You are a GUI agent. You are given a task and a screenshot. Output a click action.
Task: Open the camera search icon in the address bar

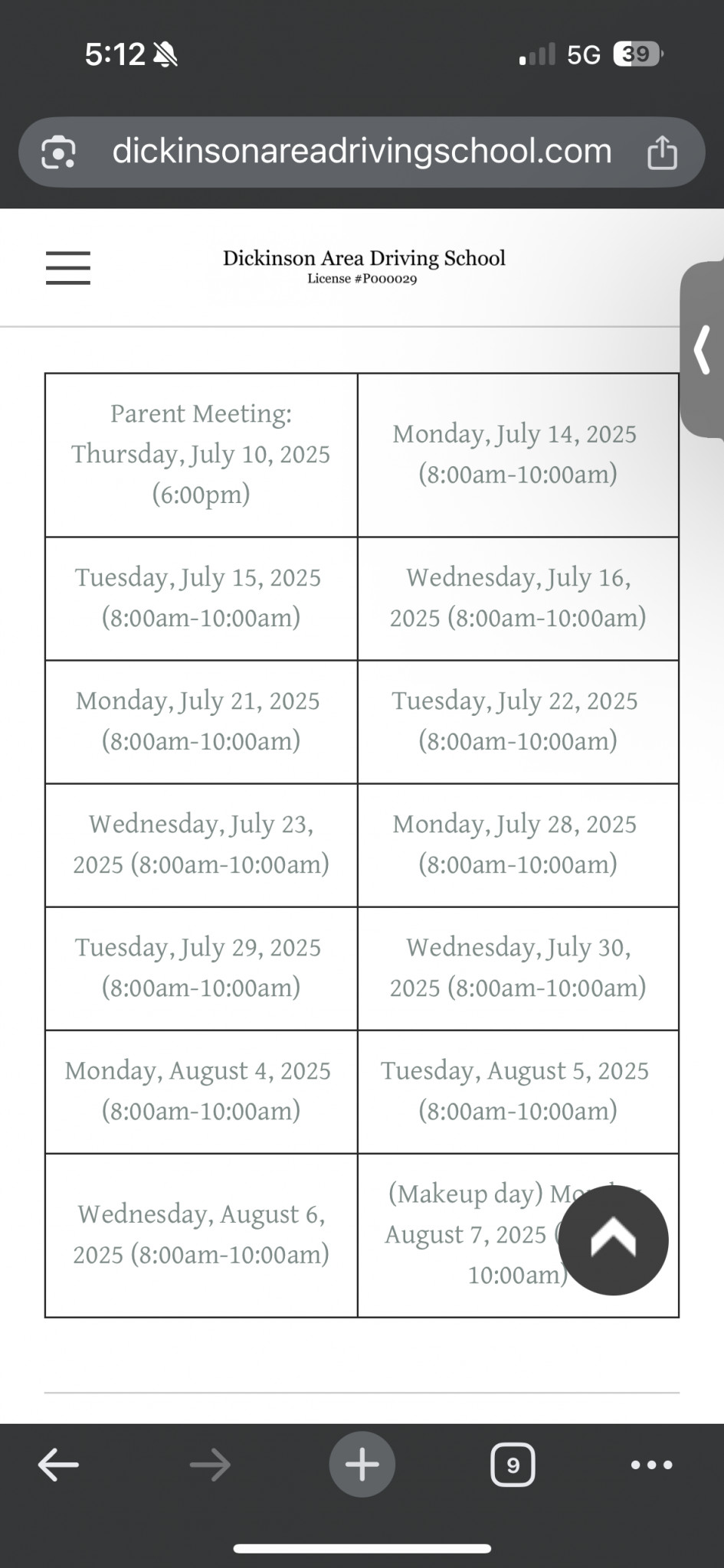coord(58,152)
